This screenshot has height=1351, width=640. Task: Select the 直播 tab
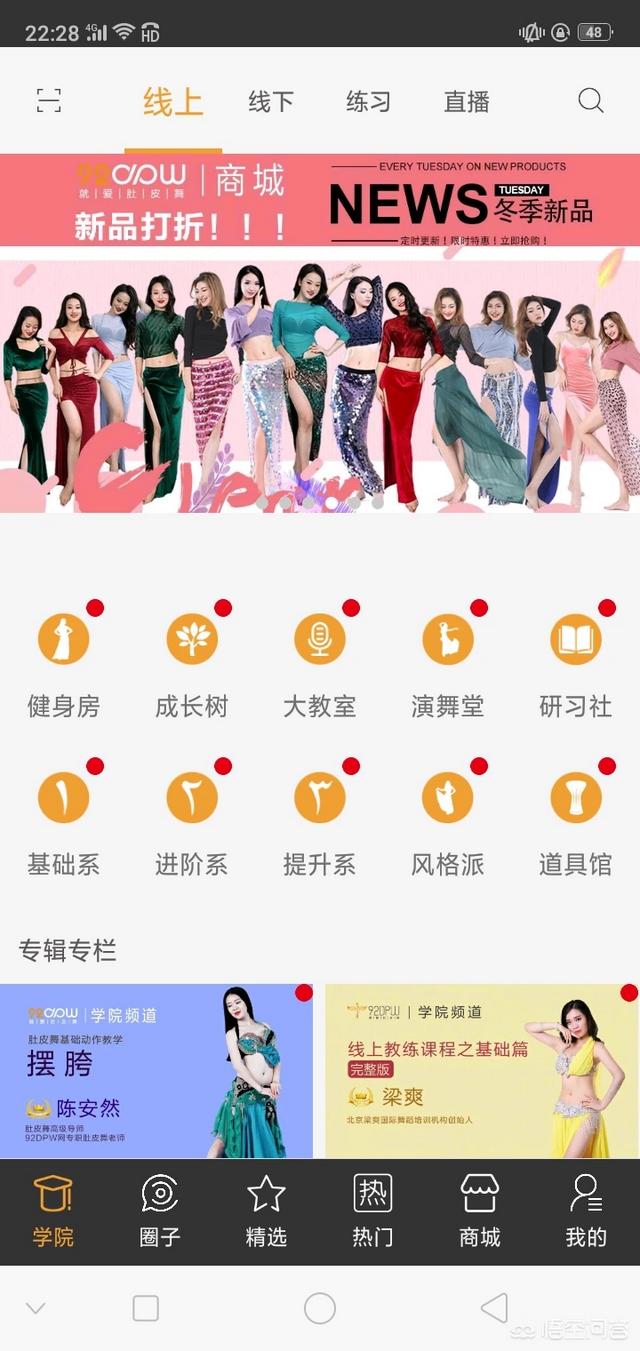(467, 102)
